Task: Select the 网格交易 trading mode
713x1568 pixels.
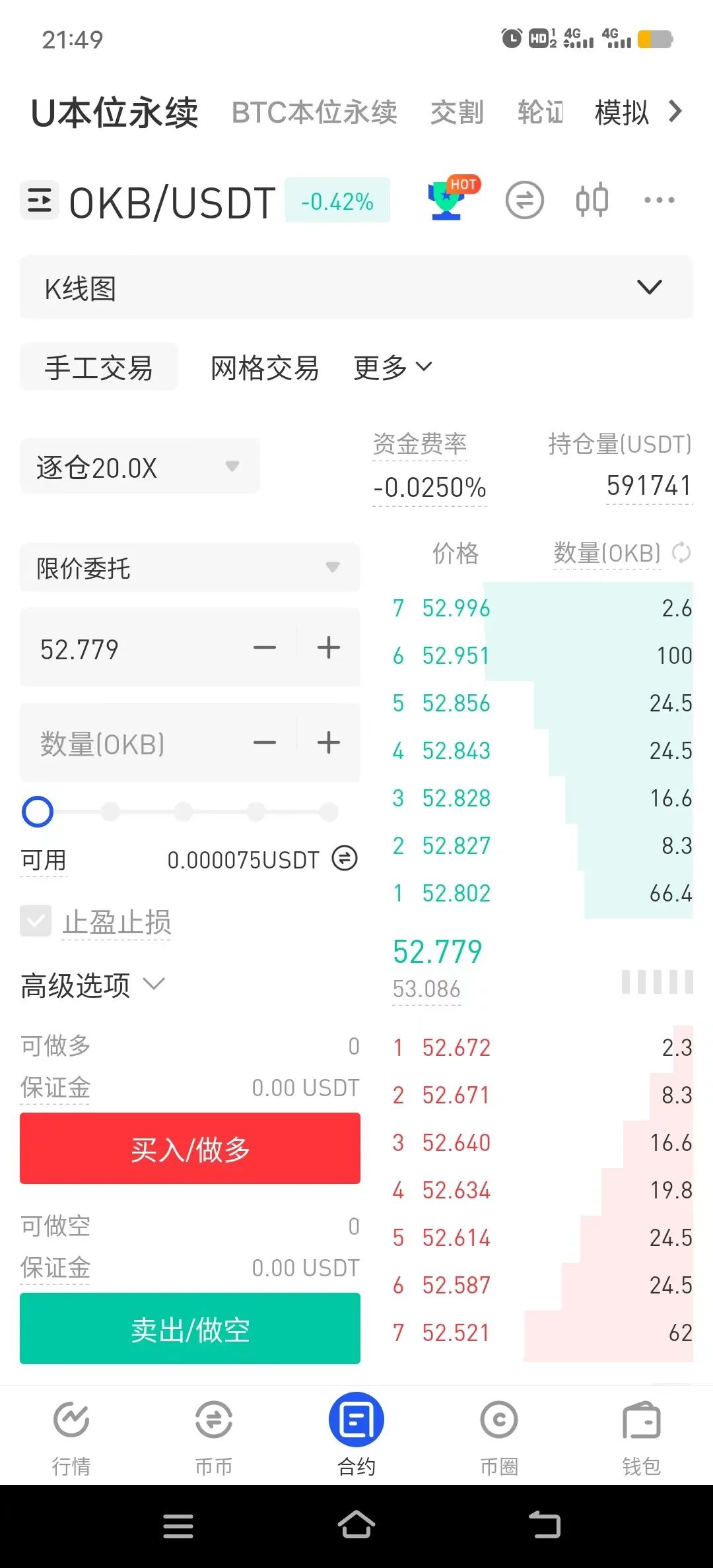Action: click(x=264, y=368)
